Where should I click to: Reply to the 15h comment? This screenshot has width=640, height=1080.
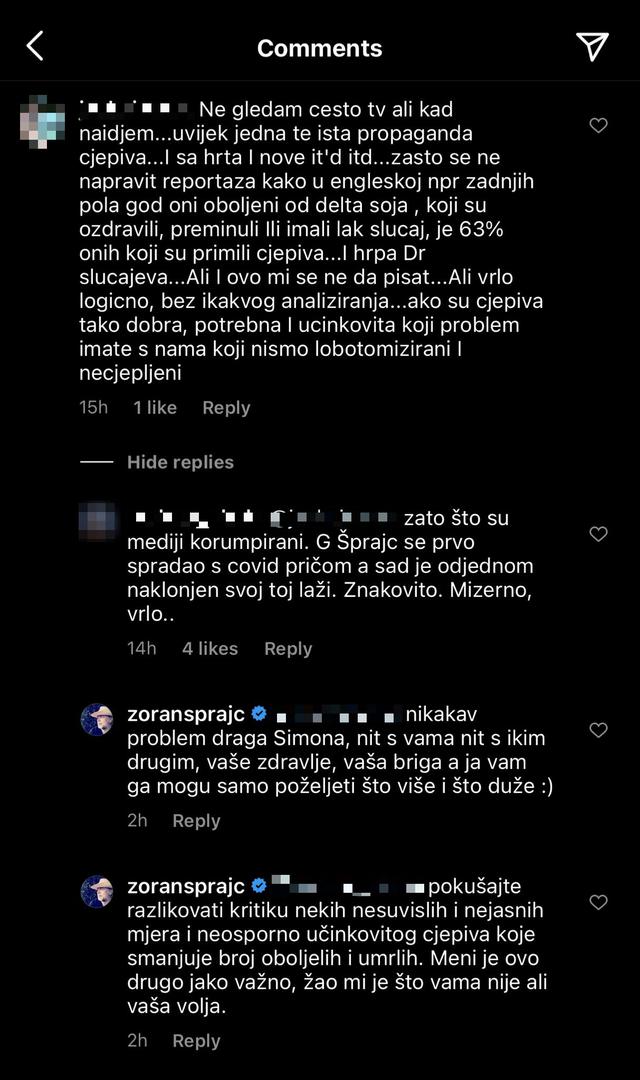[x=226, y=408]
